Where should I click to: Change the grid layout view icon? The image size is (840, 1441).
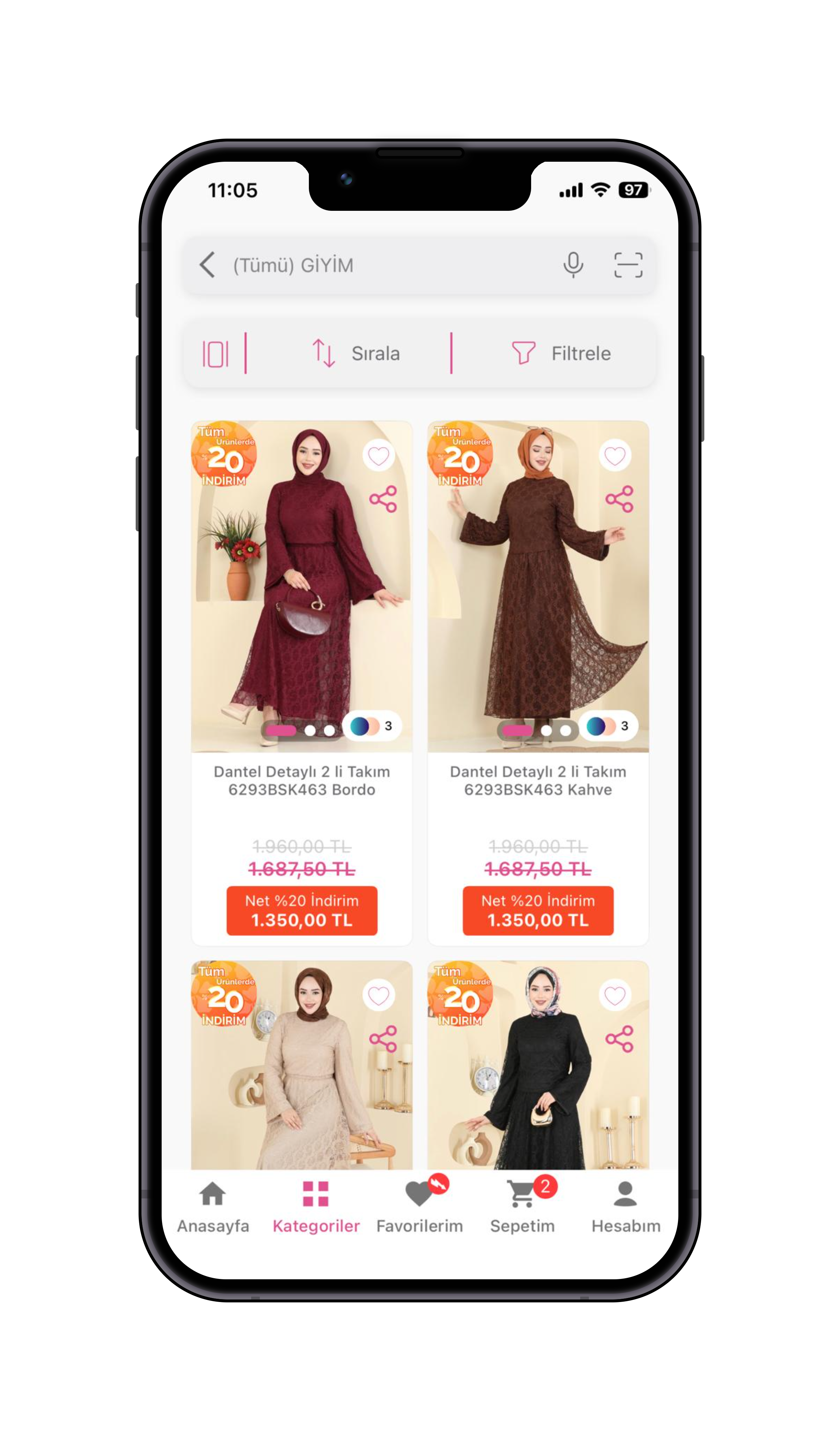coord(215,354)
